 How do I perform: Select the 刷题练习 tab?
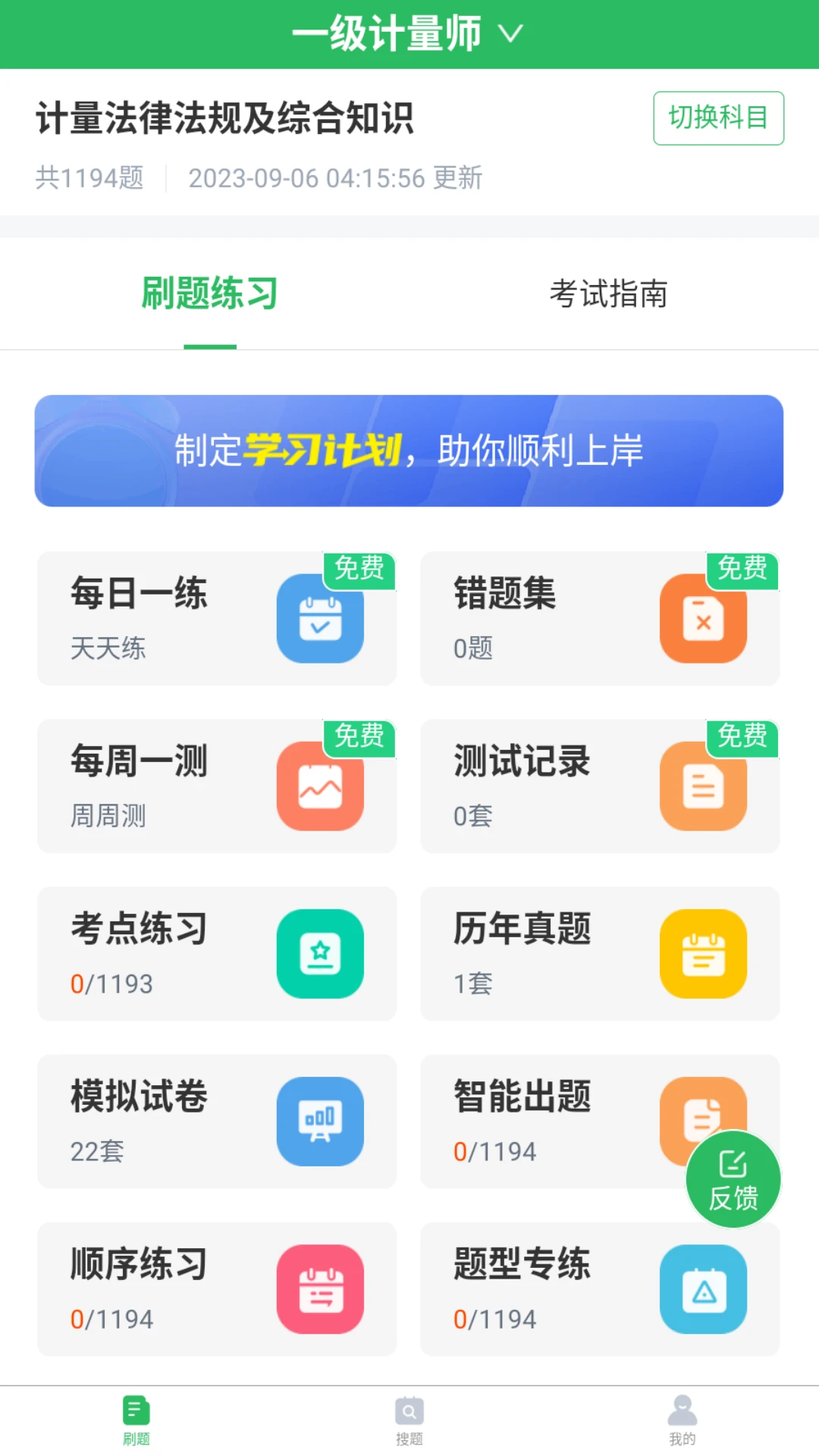(x=210, y=293)
